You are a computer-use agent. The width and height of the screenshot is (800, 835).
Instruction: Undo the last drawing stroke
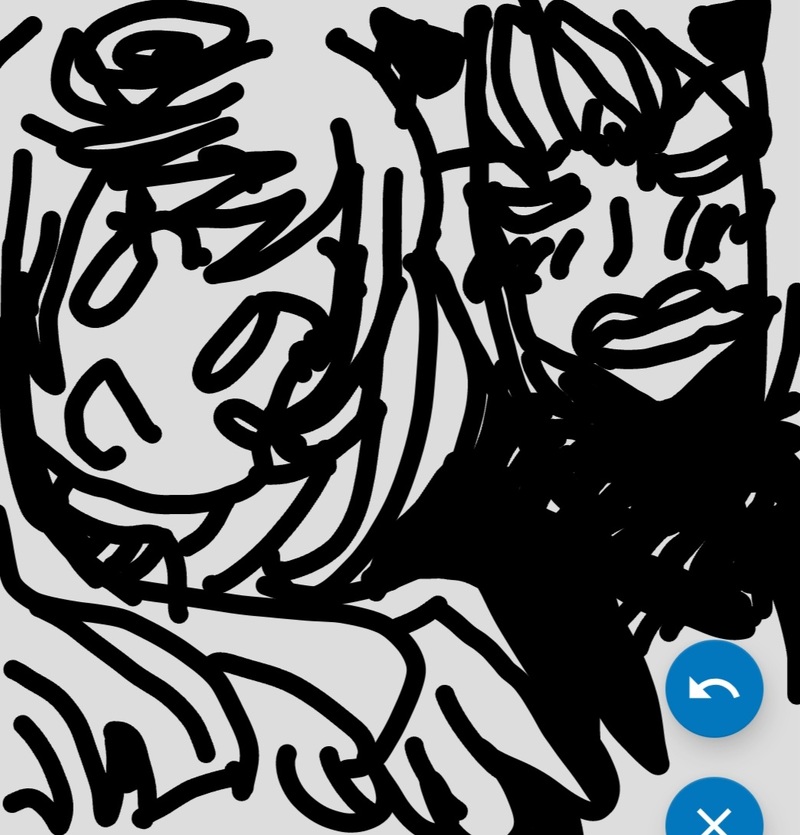tap(714, 689)
